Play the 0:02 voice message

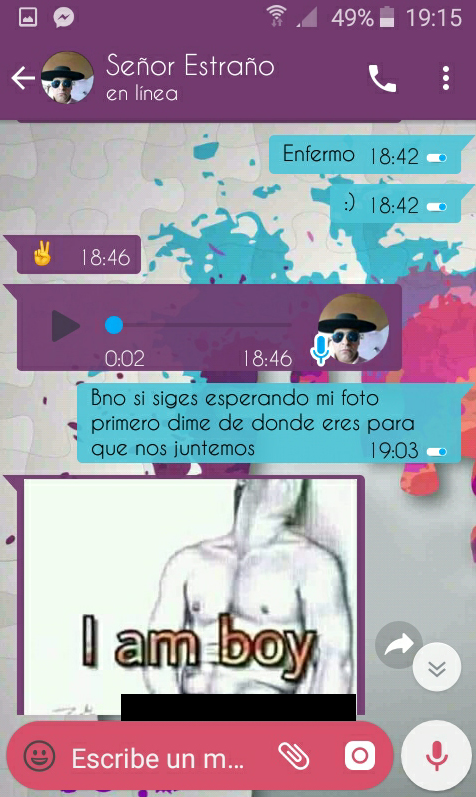click(66, 326)
